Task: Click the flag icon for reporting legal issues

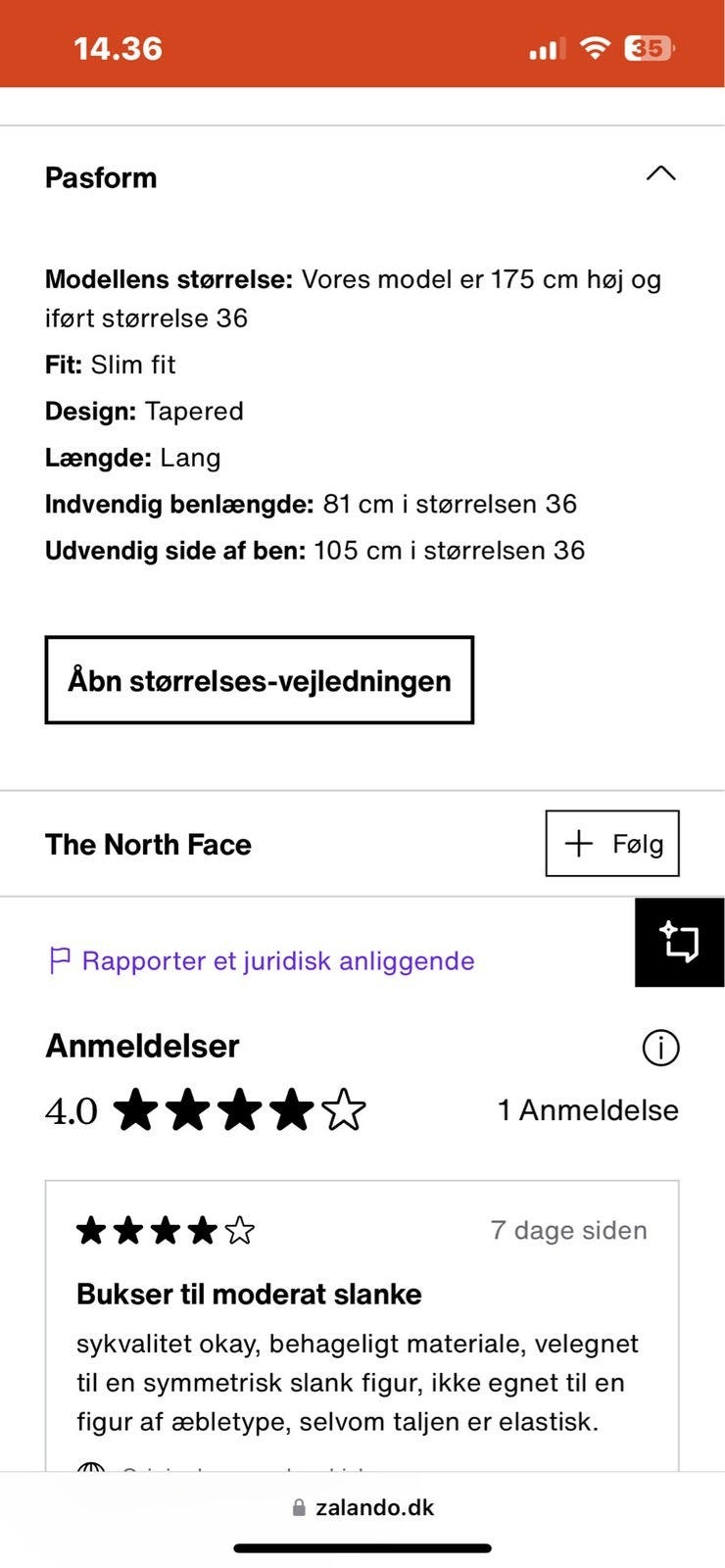Action: [x=59, y=960]
